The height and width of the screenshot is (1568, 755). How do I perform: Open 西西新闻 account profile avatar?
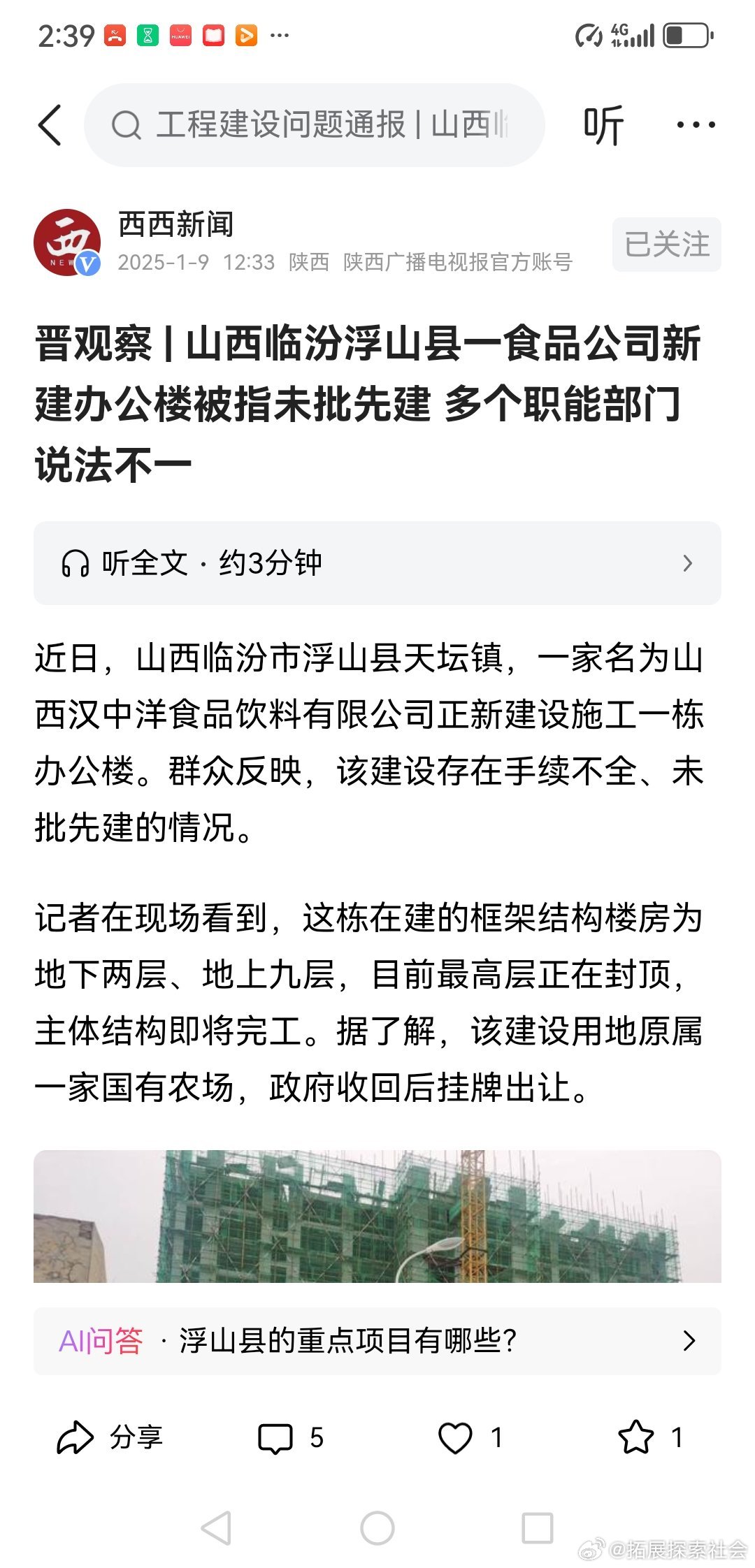click(x=67, y=242)
